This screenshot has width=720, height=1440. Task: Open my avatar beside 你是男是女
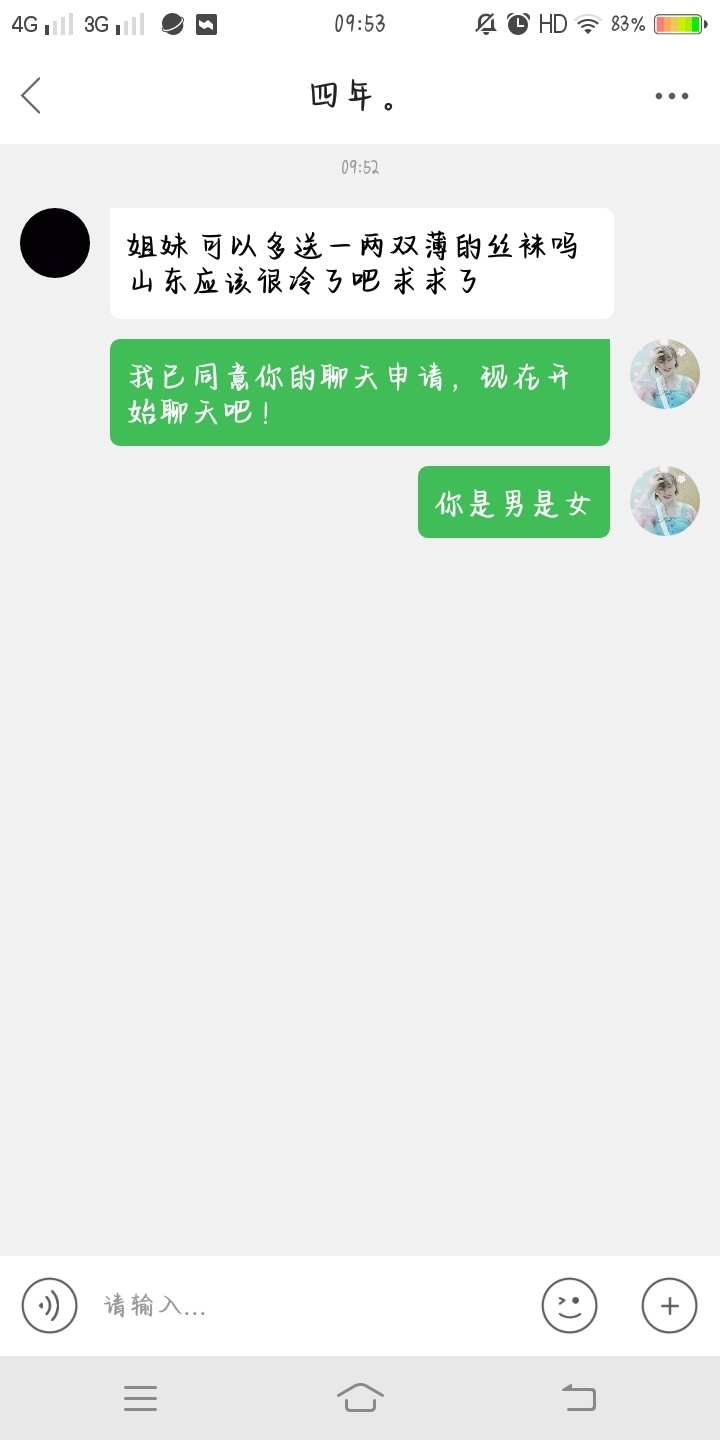click(664, 501)
